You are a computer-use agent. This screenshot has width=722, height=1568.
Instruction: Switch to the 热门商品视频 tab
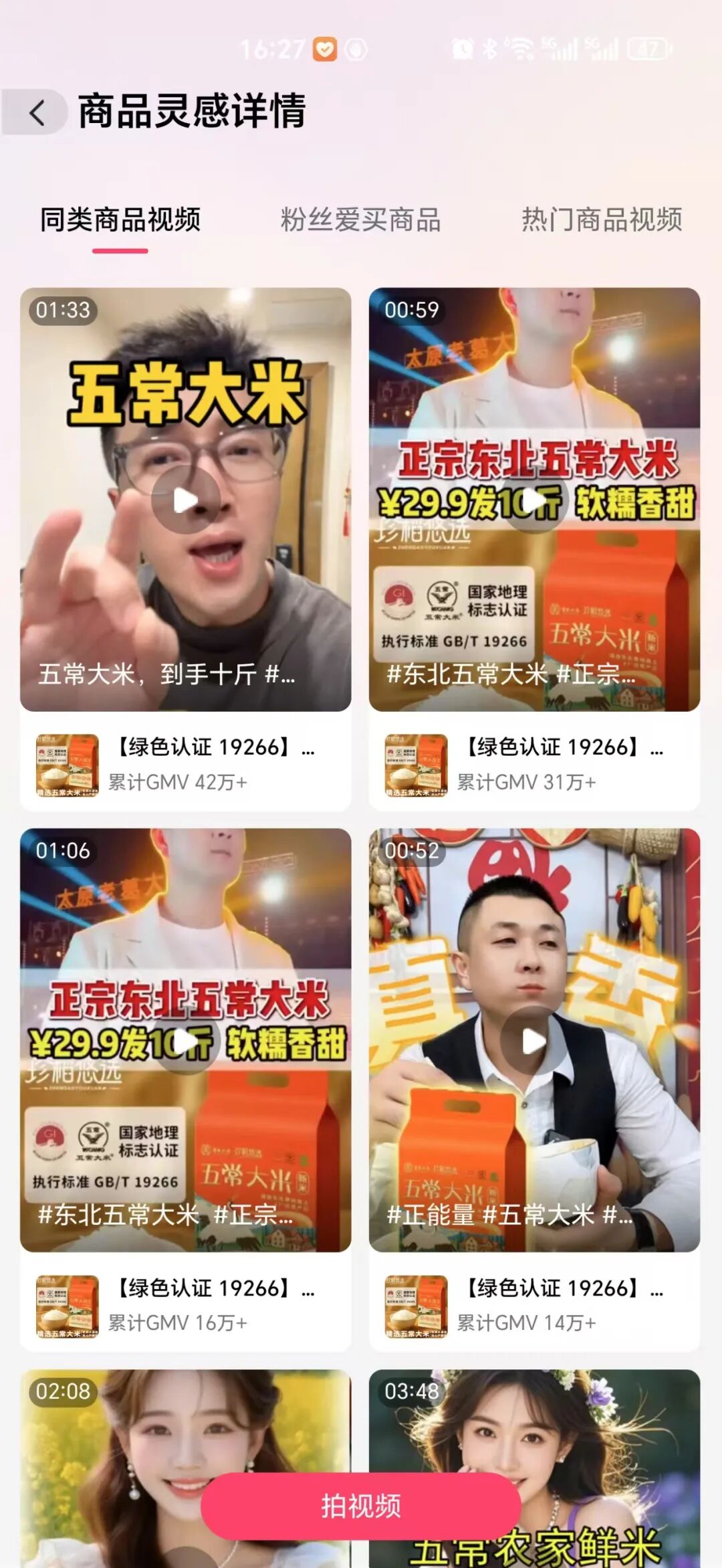point(602,220)
